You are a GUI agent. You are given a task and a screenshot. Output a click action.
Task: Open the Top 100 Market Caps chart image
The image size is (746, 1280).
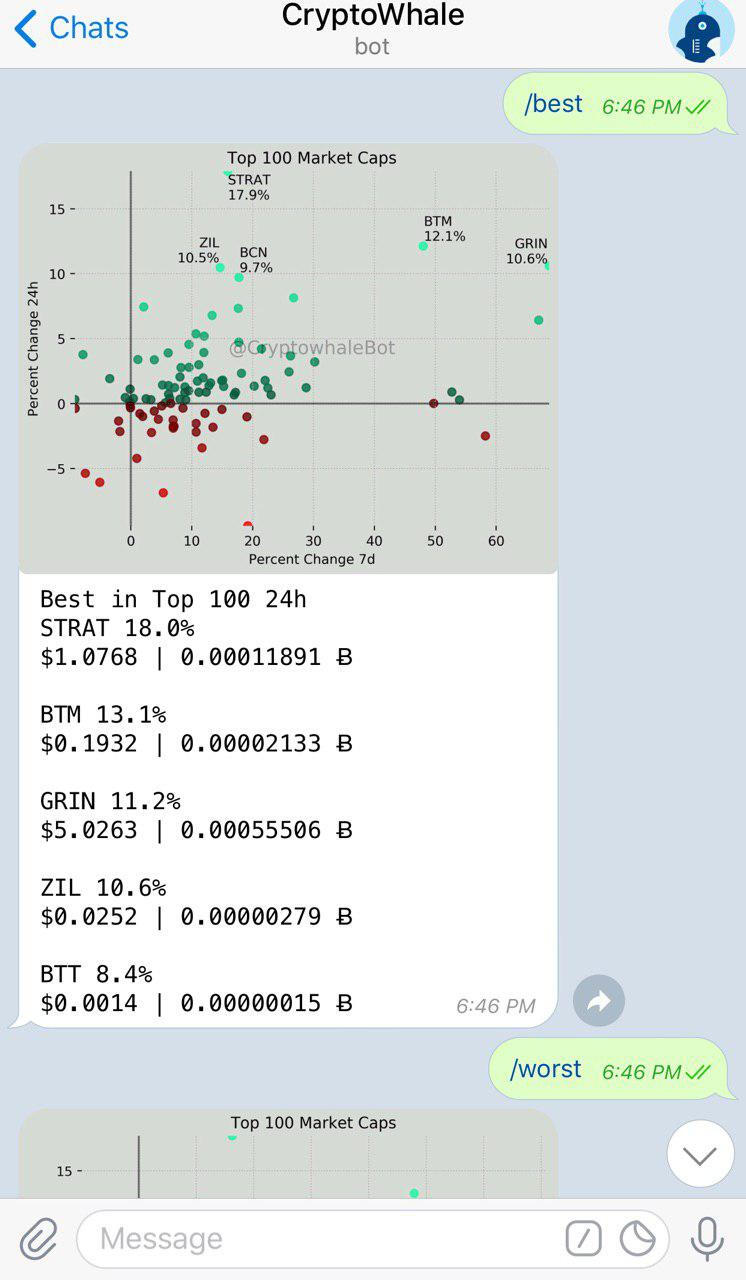pyautogui.click(x=288, y=358)
